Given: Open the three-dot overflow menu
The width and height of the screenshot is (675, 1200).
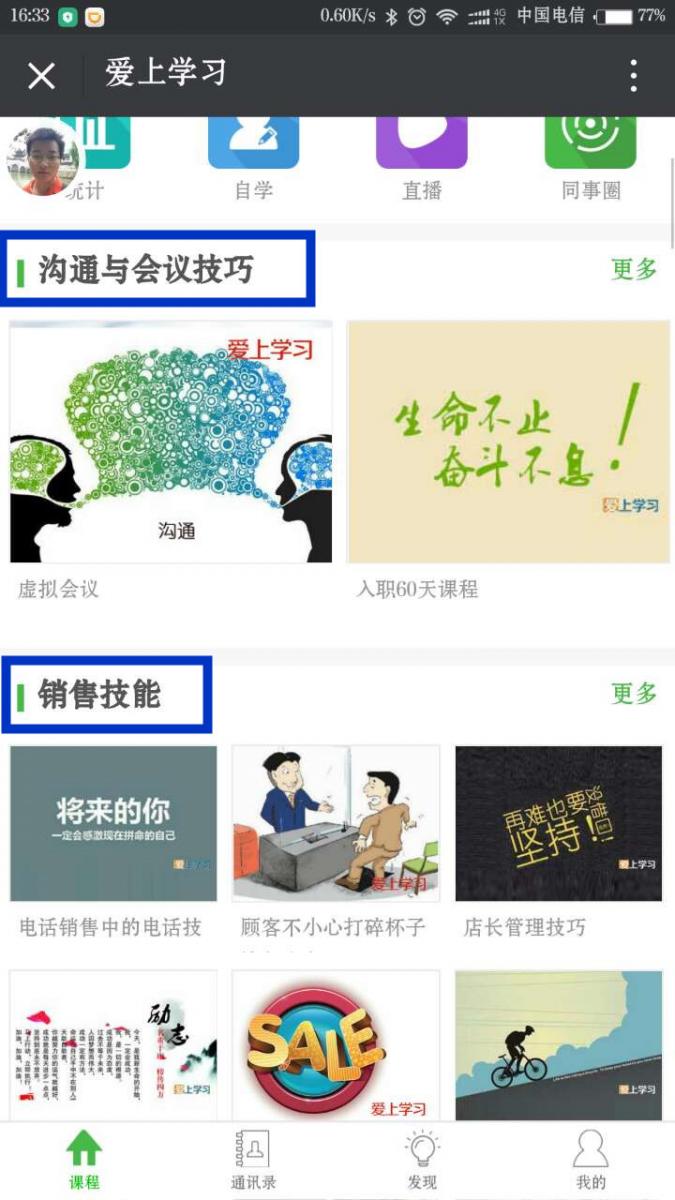Looking at the screenshot, I should [x=634, y=75].
